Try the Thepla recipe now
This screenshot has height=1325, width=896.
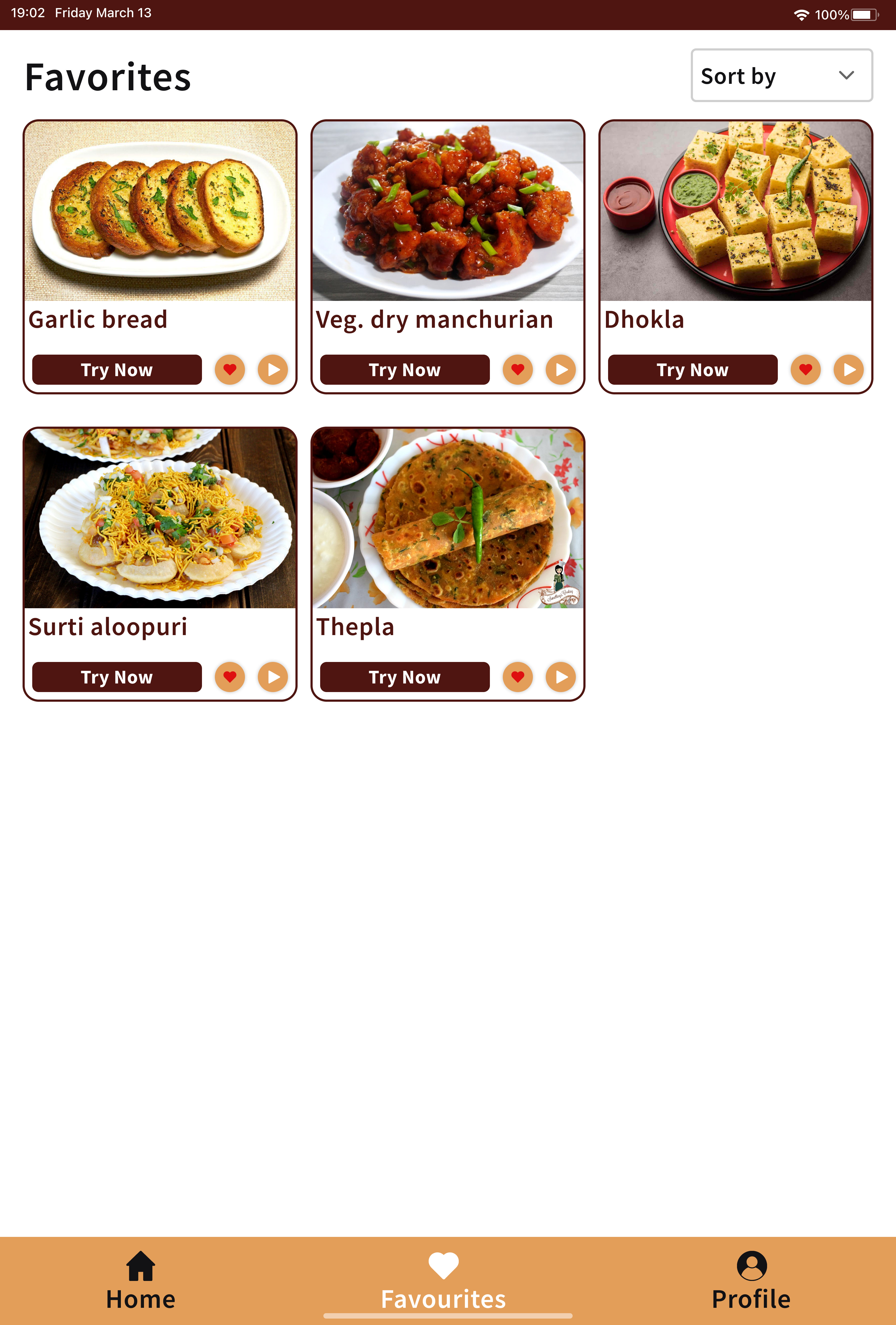[405, 677]
